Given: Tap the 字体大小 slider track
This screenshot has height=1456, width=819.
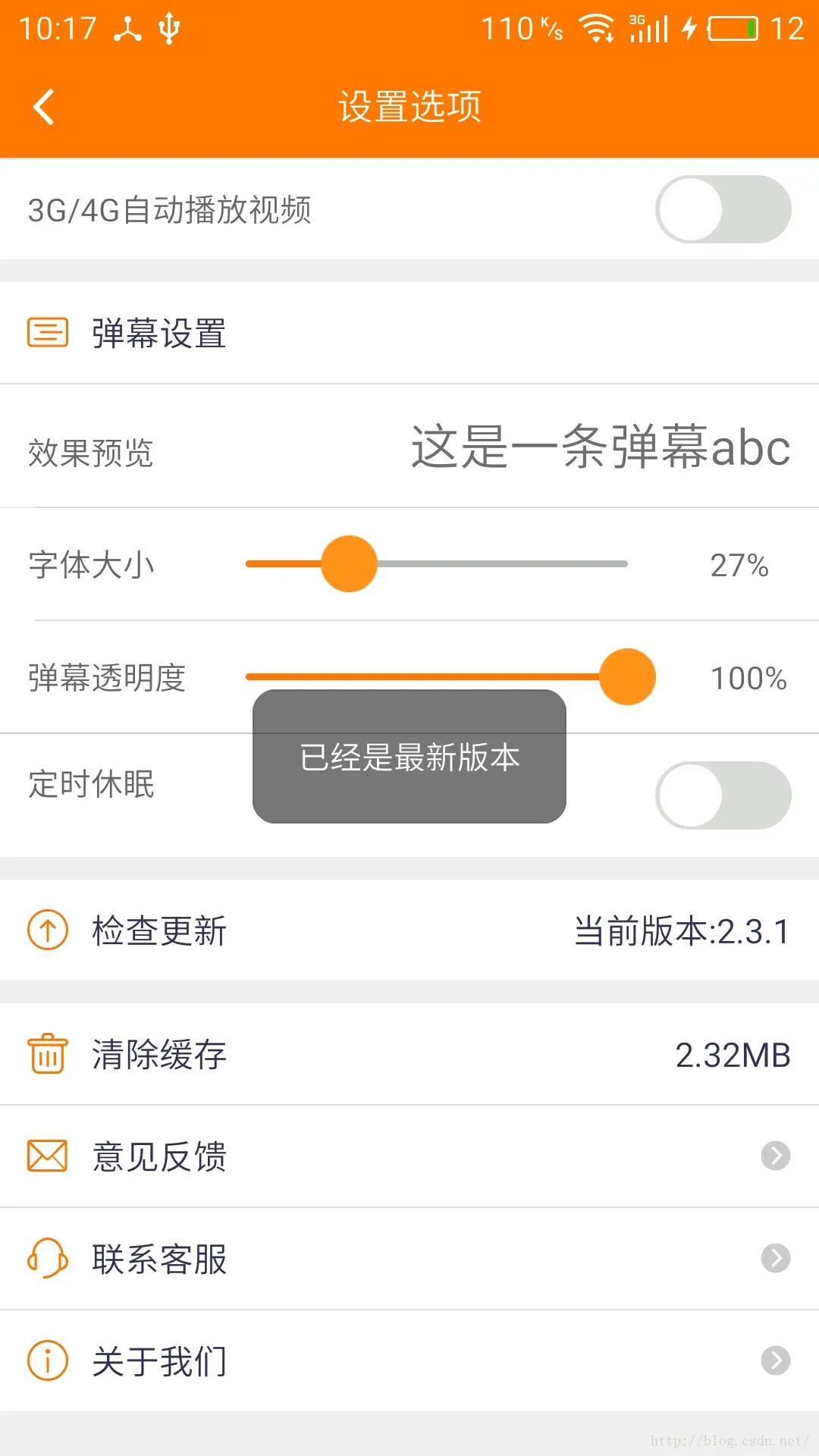Looking at the screenshot, I should click(436, 564).
